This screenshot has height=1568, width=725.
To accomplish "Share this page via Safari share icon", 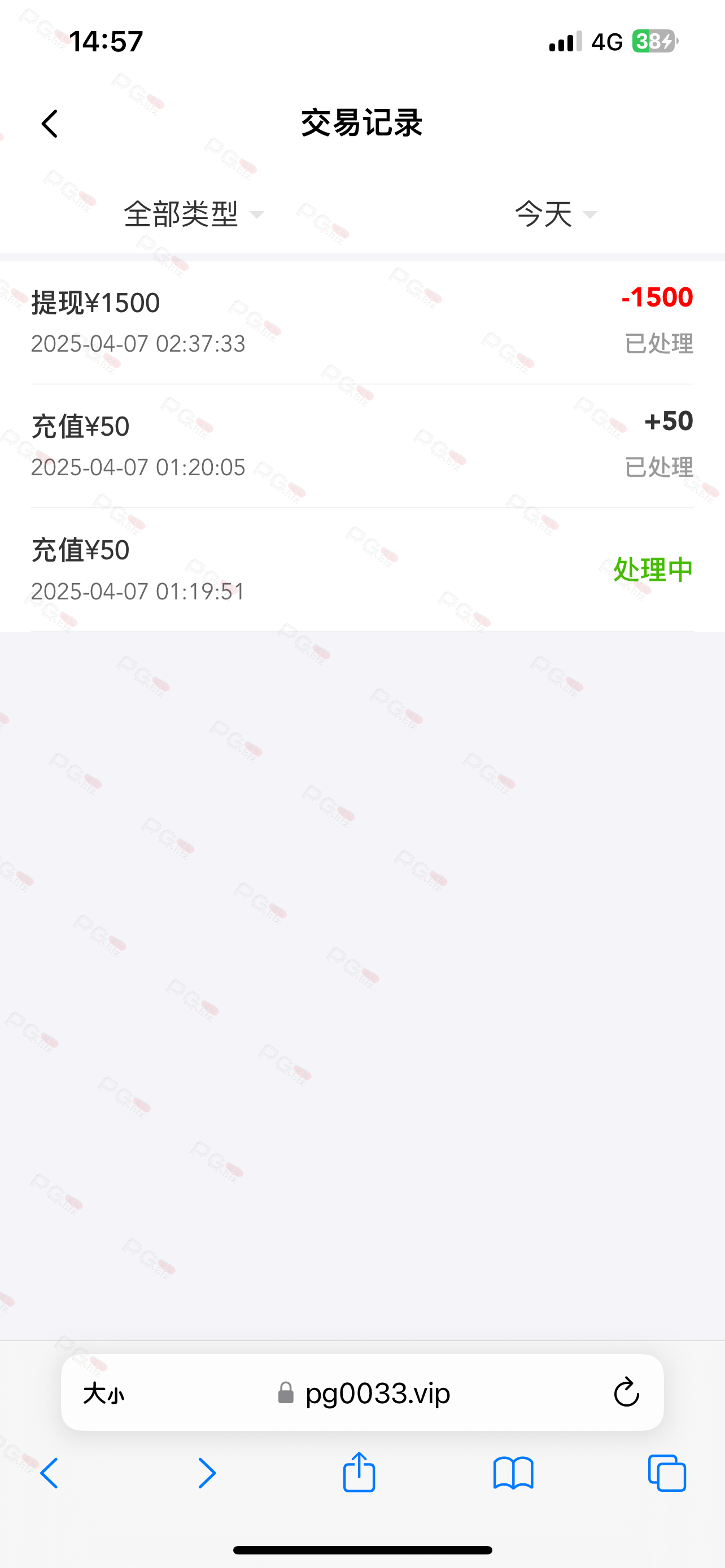I will [359, 1472].
